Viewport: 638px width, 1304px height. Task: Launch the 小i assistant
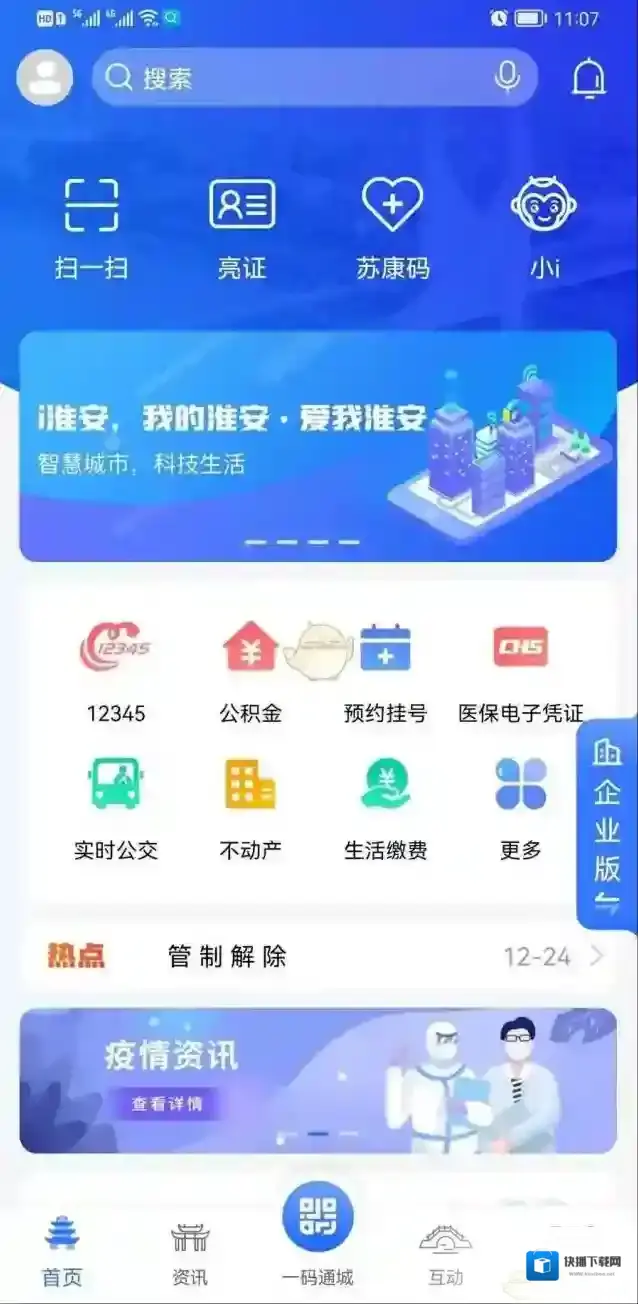tap(544, 227)
